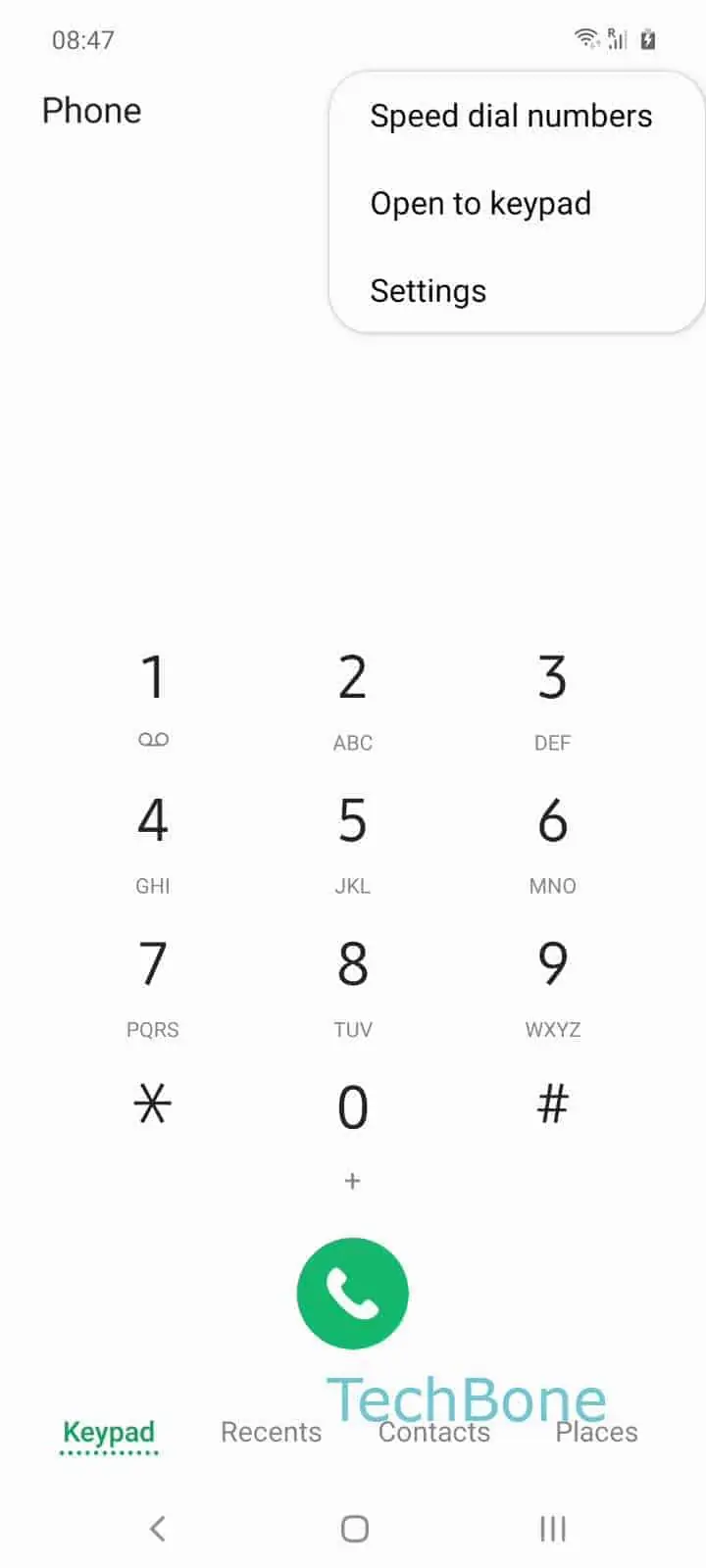Open Speed dial numbers option
706x1568 pixels.
(510, 116)
